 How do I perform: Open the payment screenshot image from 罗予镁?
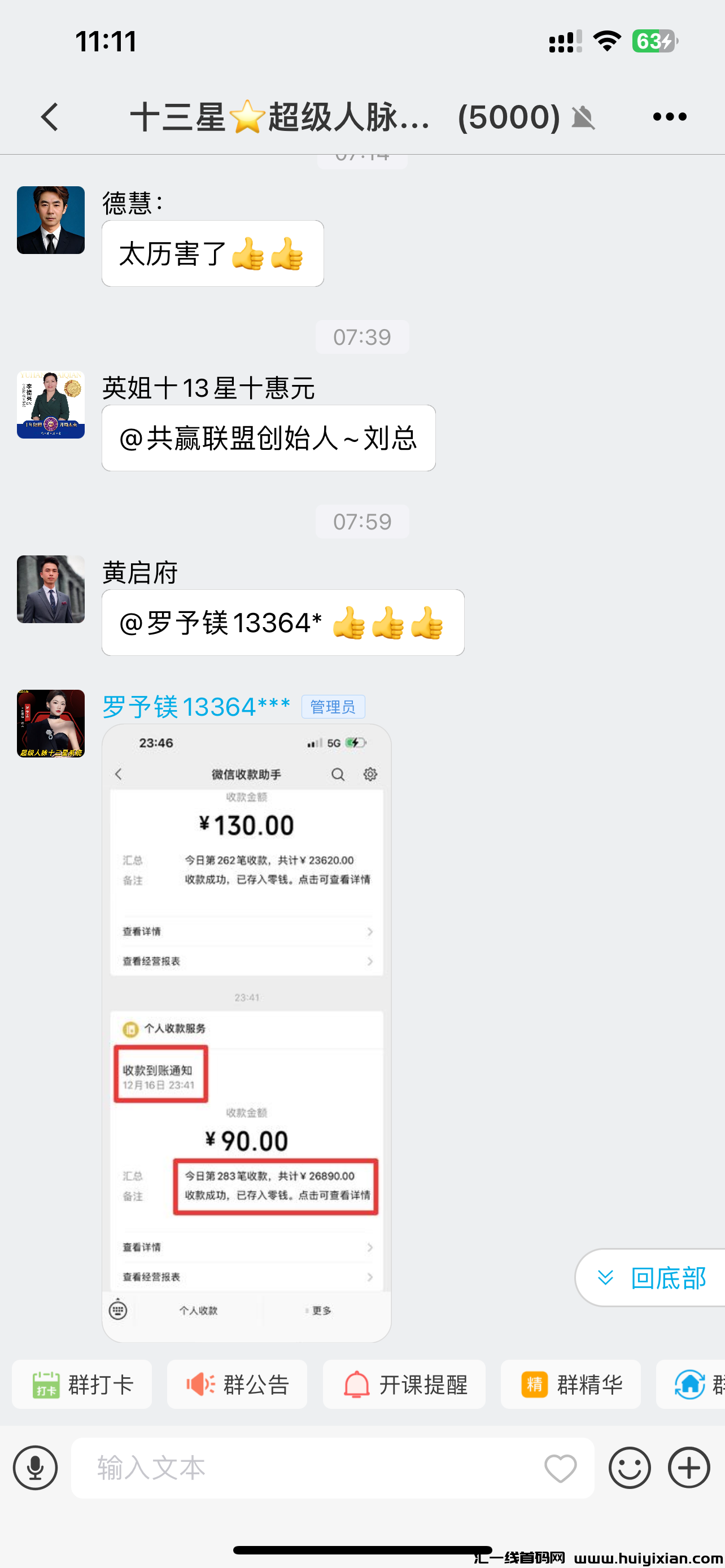coord(247,1032)
